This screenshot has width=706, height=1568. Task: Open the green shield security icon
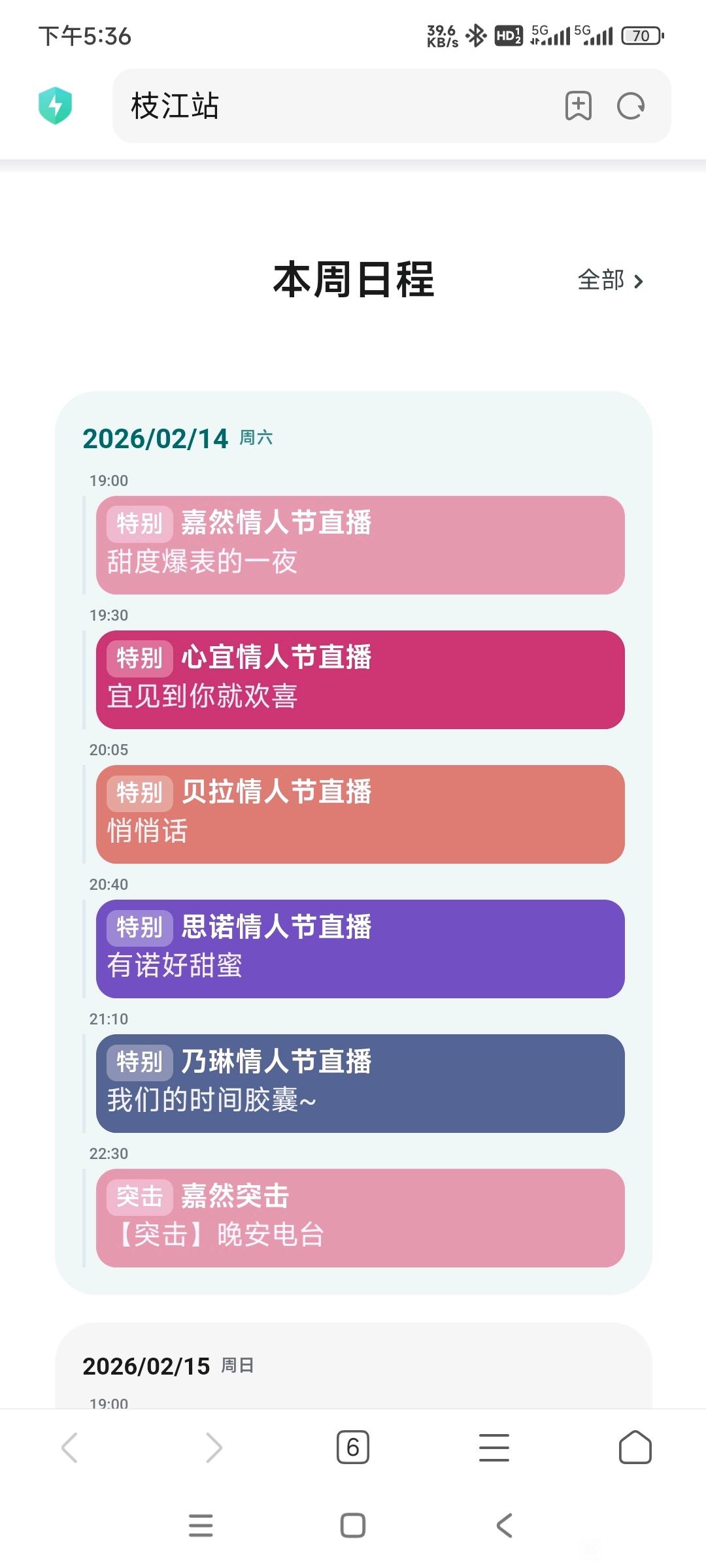(x=56, y=106)
